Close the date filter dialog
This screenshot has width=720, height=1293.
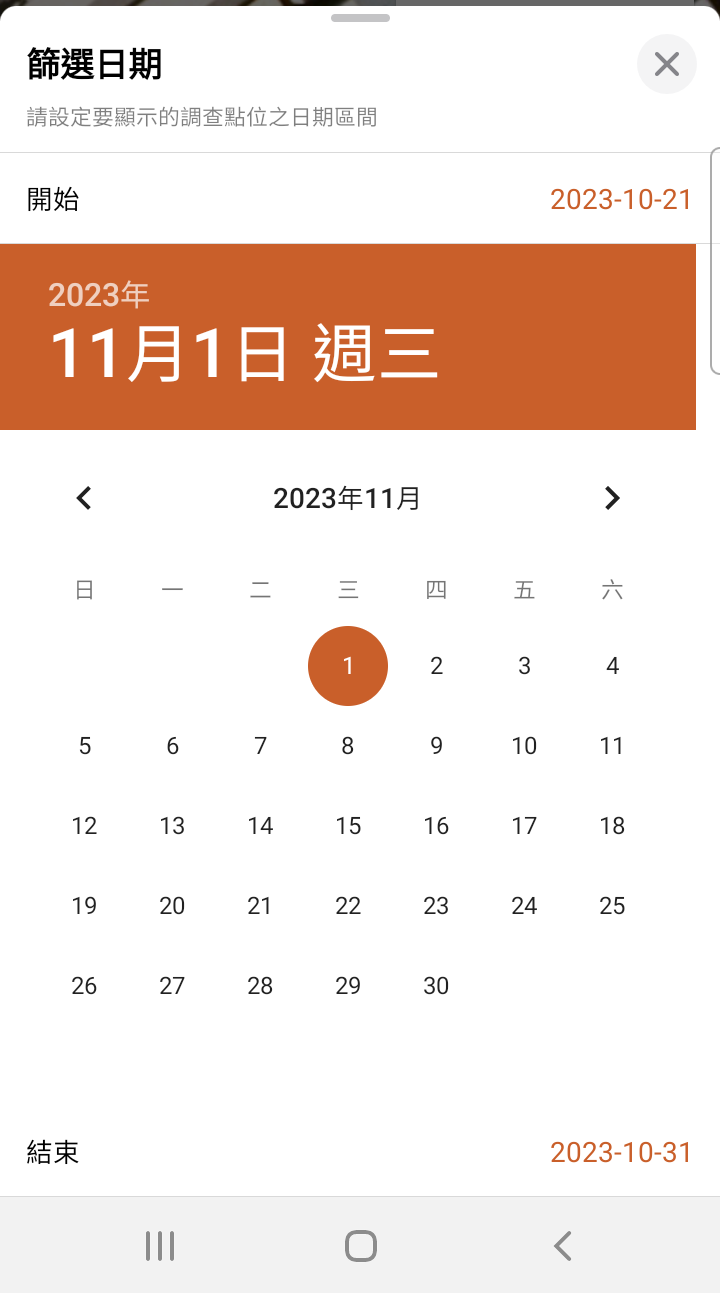(666, 64)
